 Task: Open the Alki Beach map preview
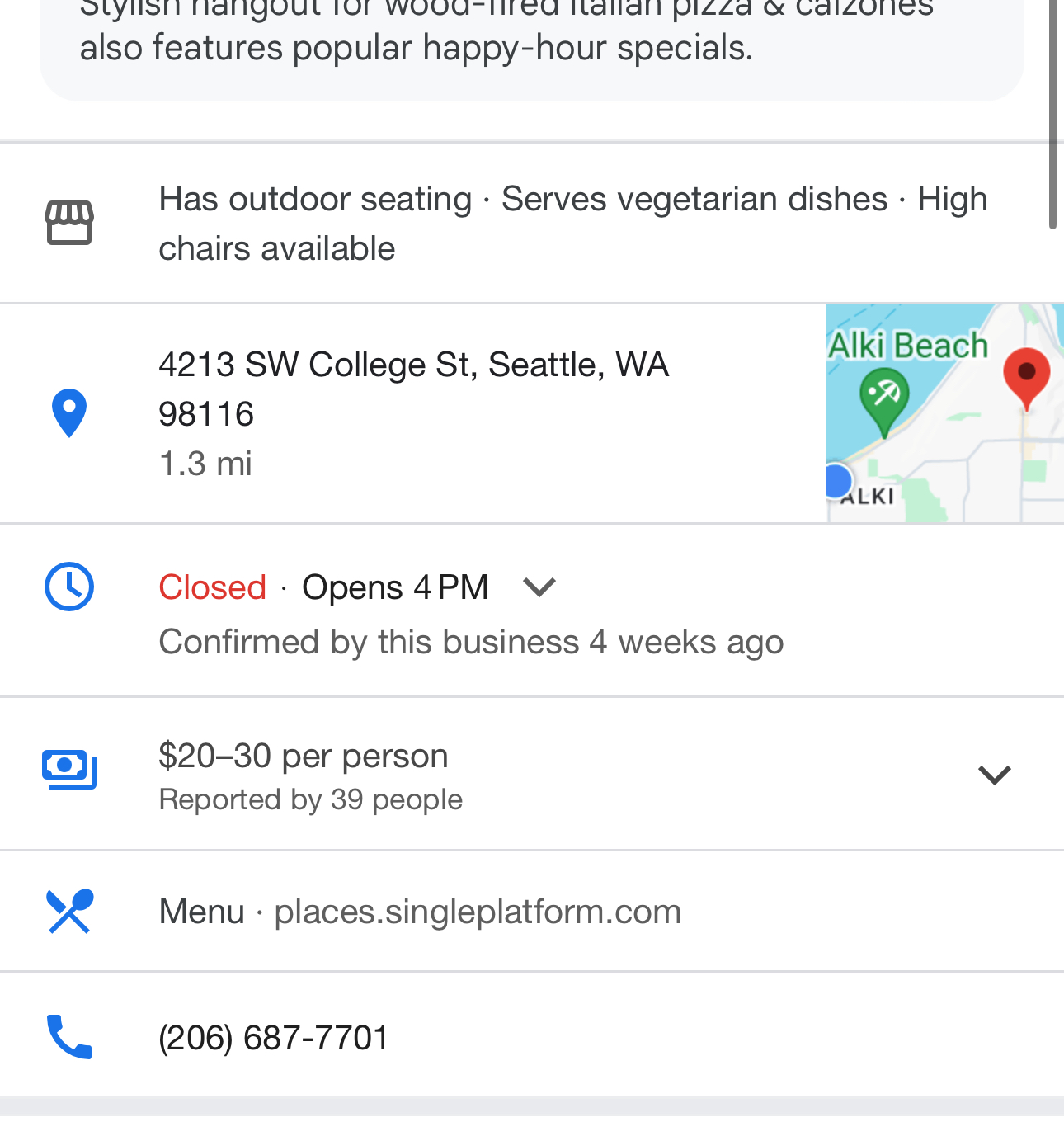[x=944, y=413]
